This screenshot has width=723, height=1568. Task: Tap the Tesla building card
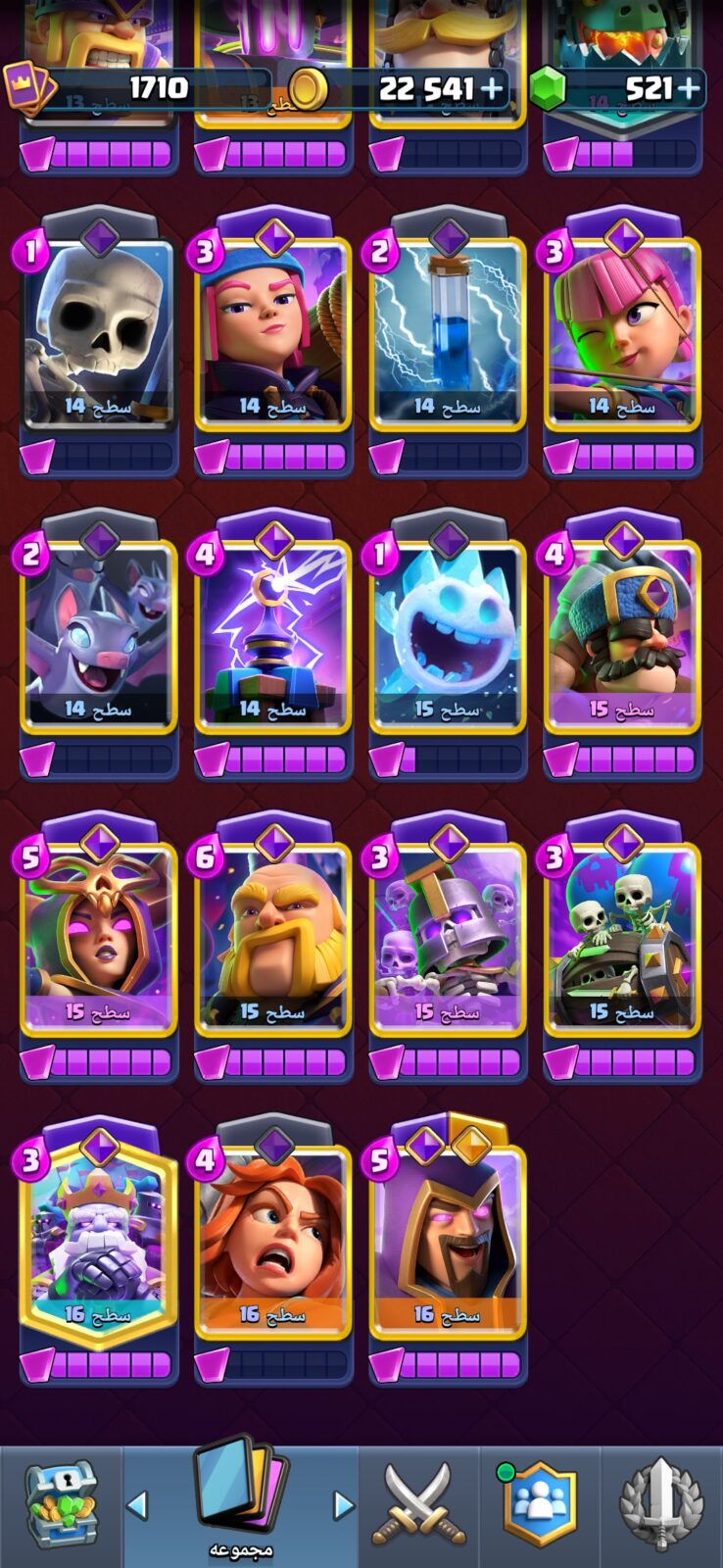[x=273, y=636]
